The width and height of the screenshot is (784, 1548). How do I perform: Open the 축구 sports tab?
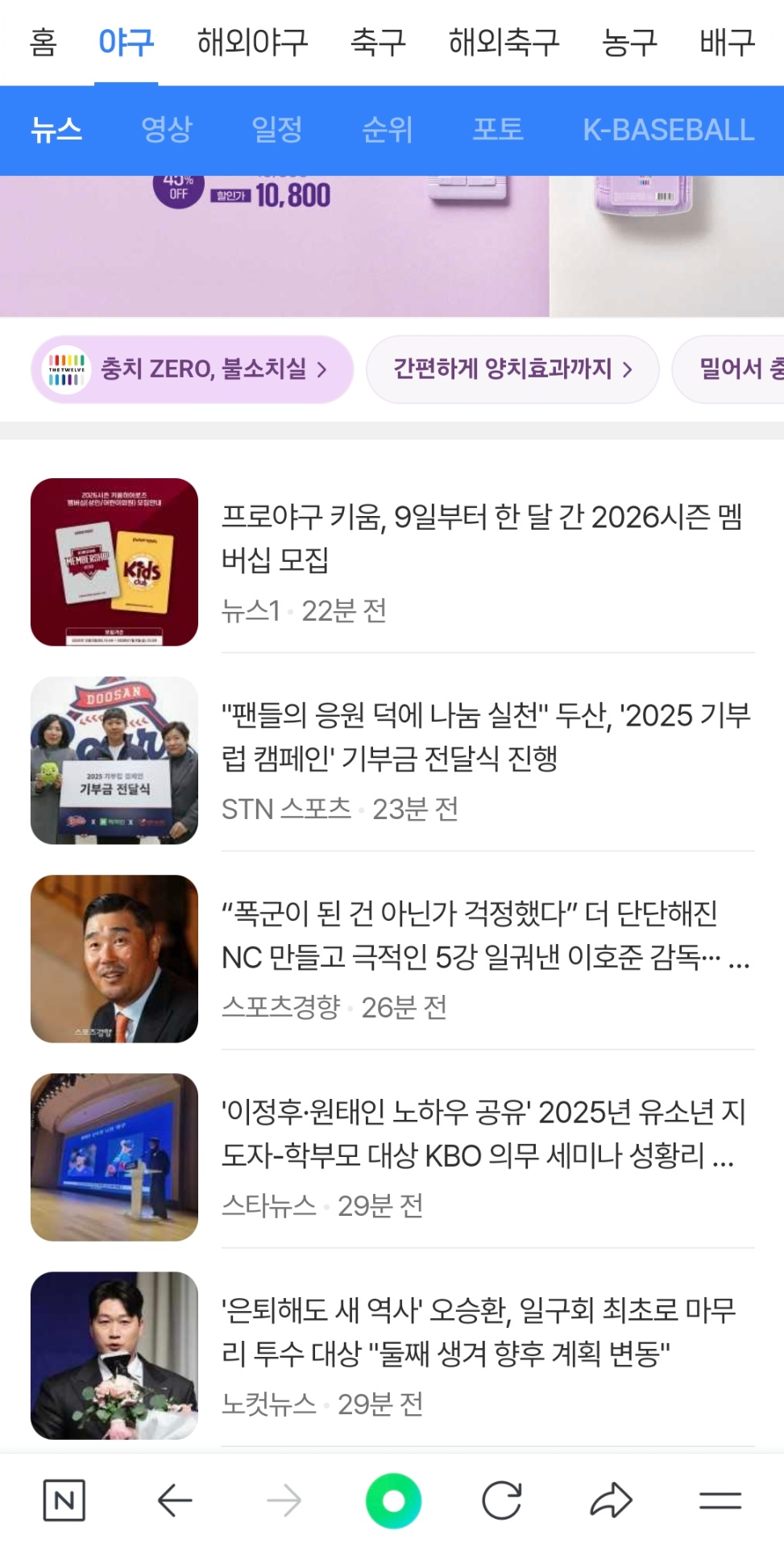(378, 42)
